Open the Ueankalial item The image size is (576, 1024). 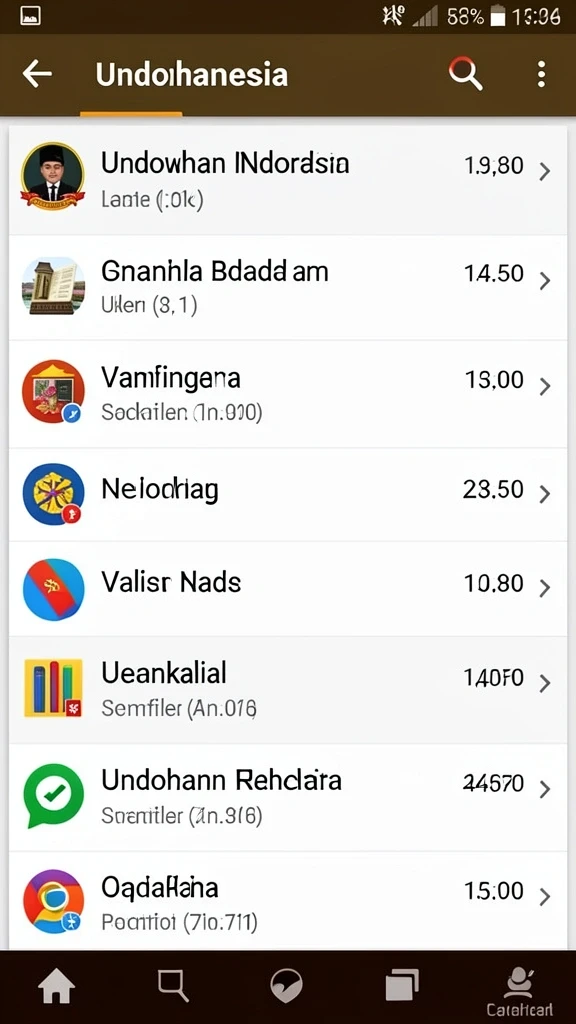point(288,689)
